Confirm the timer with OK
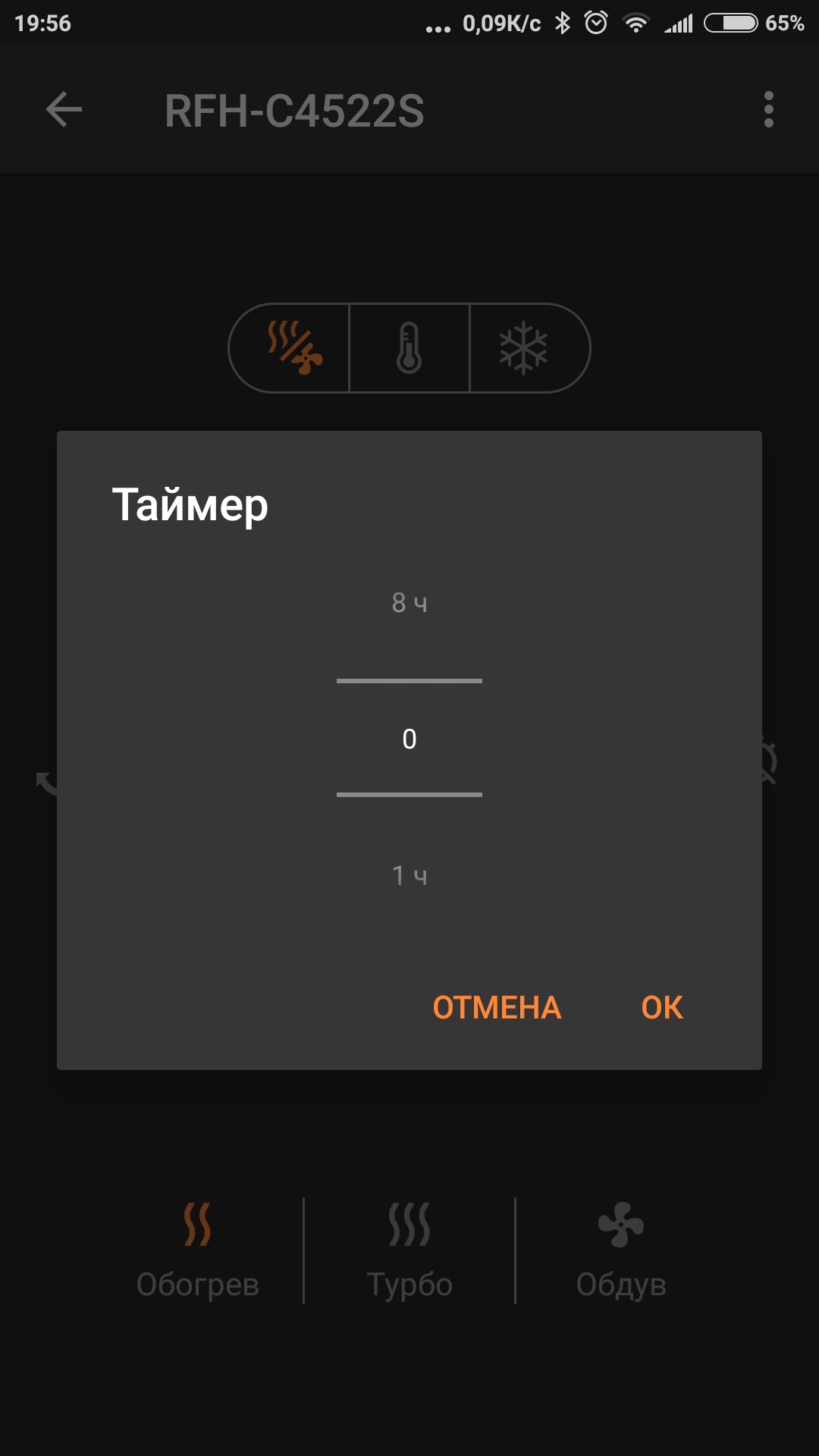The image size is (819, 1456). pyautogui.click(x=662, y=1008)
